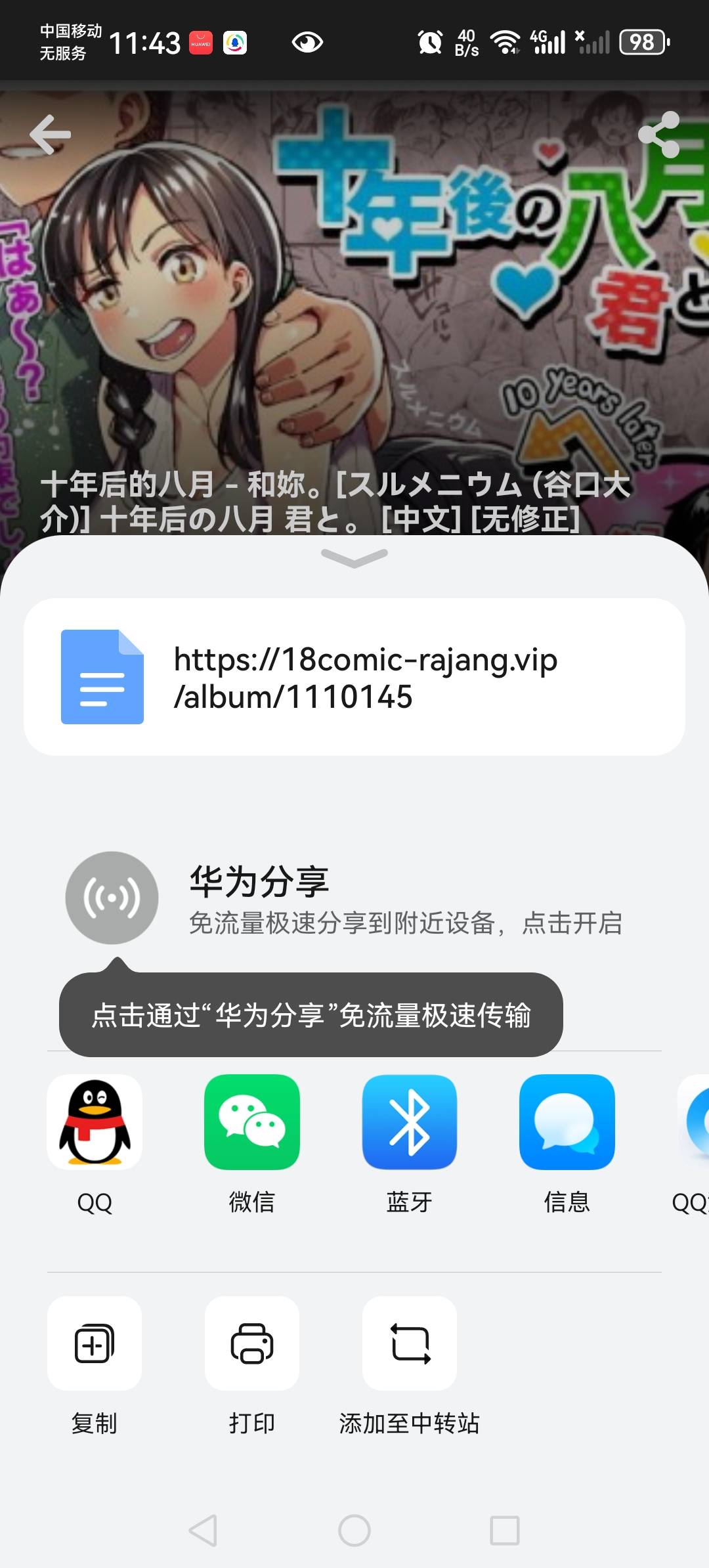Collapse the share sheet with the chevron handle
The height and width of the screenshot is (1568, 709).
354,558
